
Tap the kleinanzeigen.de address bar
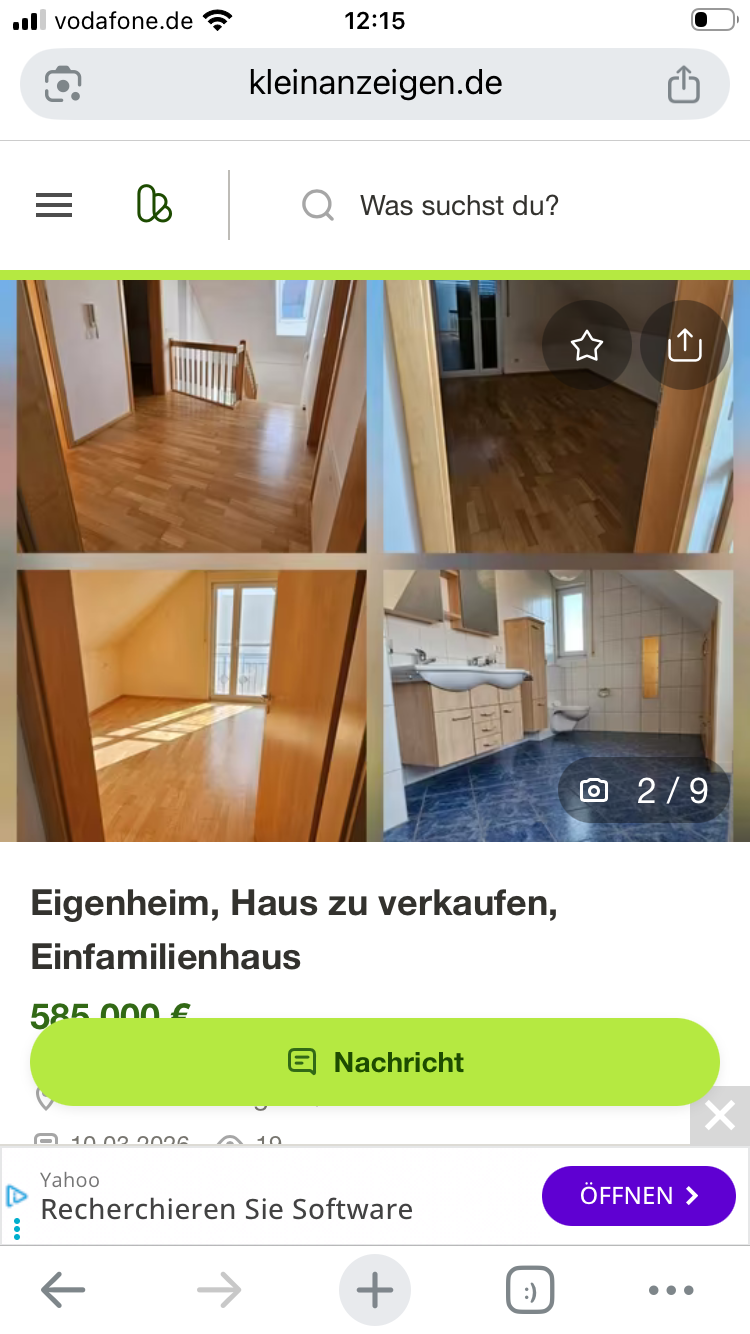[375, 83]
